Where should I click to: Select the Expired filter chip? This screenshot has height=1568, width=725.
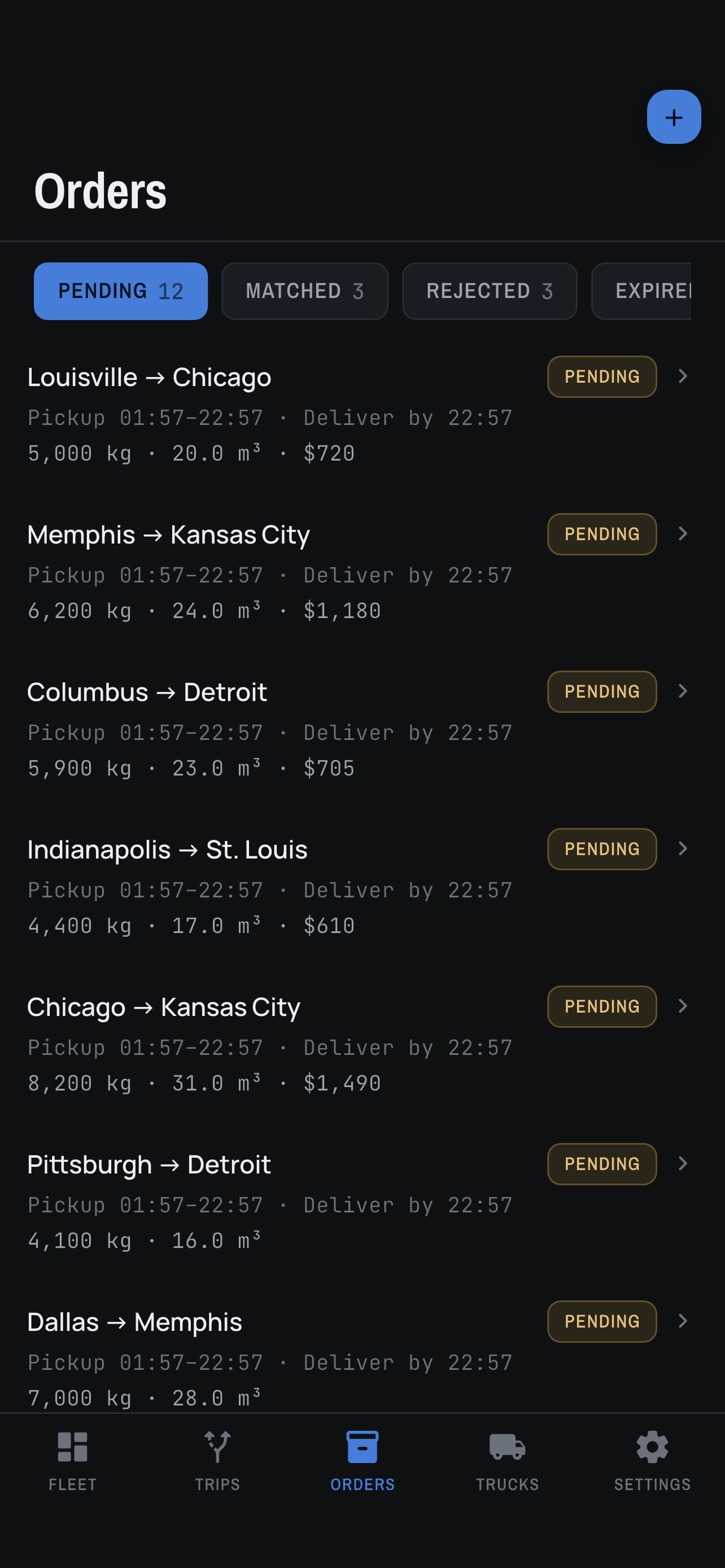click(x=641, y=291)
